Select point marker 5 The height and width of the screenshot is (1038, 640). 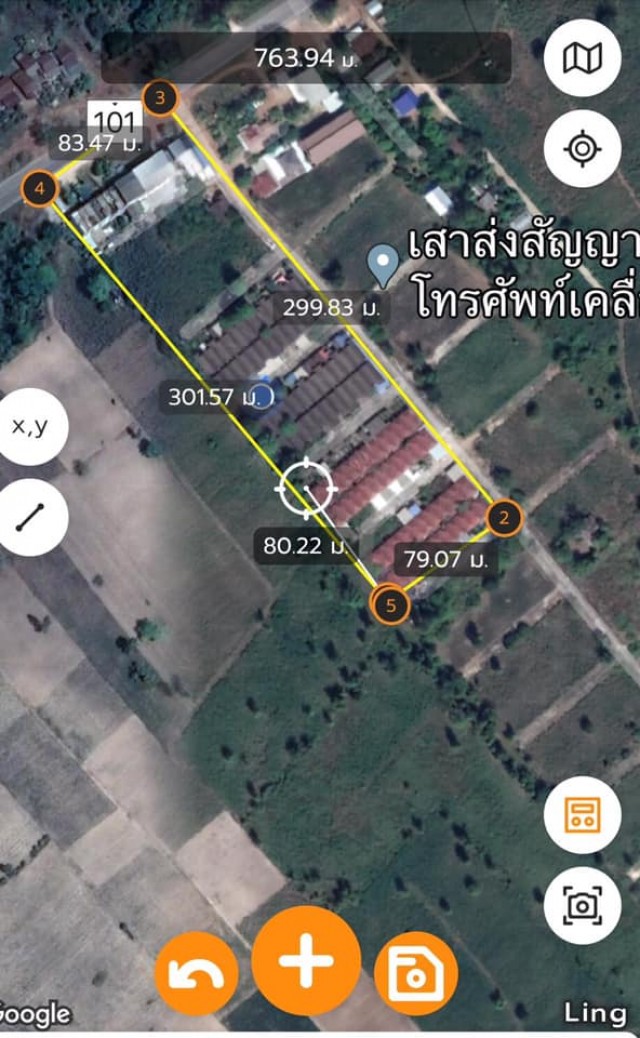390,605
